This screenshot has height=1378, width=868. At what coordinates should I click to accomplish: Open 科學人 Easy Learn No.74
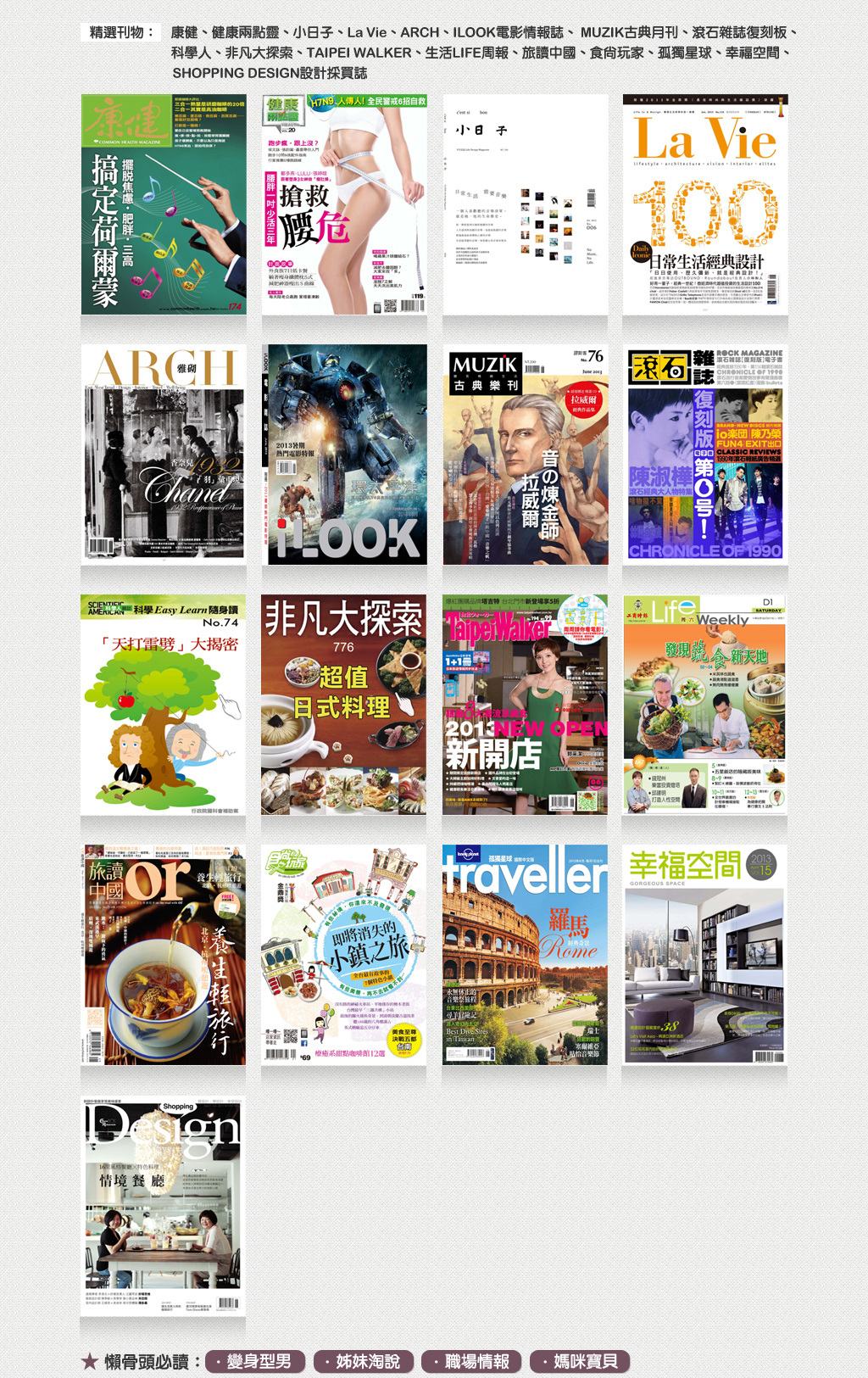tap(164, 705)
